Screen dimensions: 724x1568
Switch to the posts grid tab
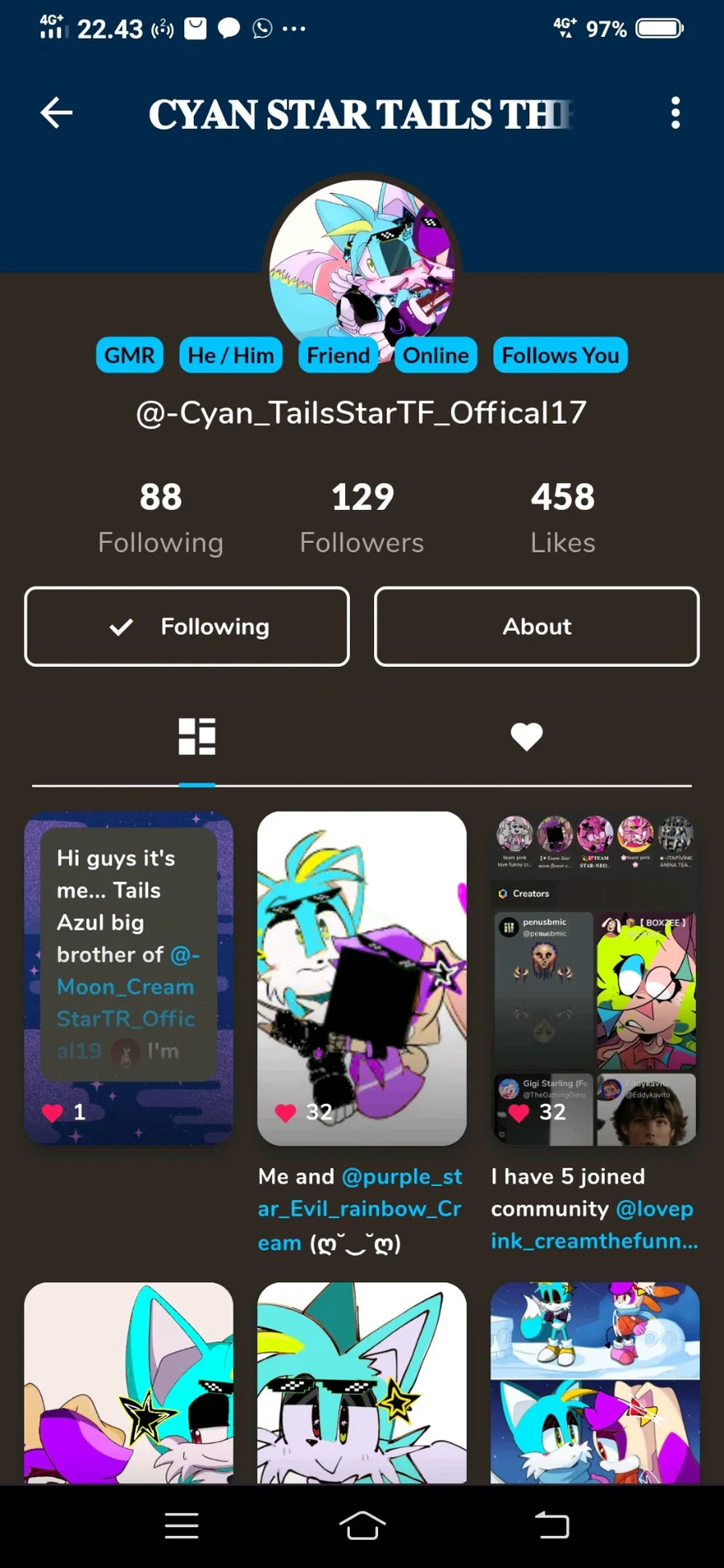point(197,736)
